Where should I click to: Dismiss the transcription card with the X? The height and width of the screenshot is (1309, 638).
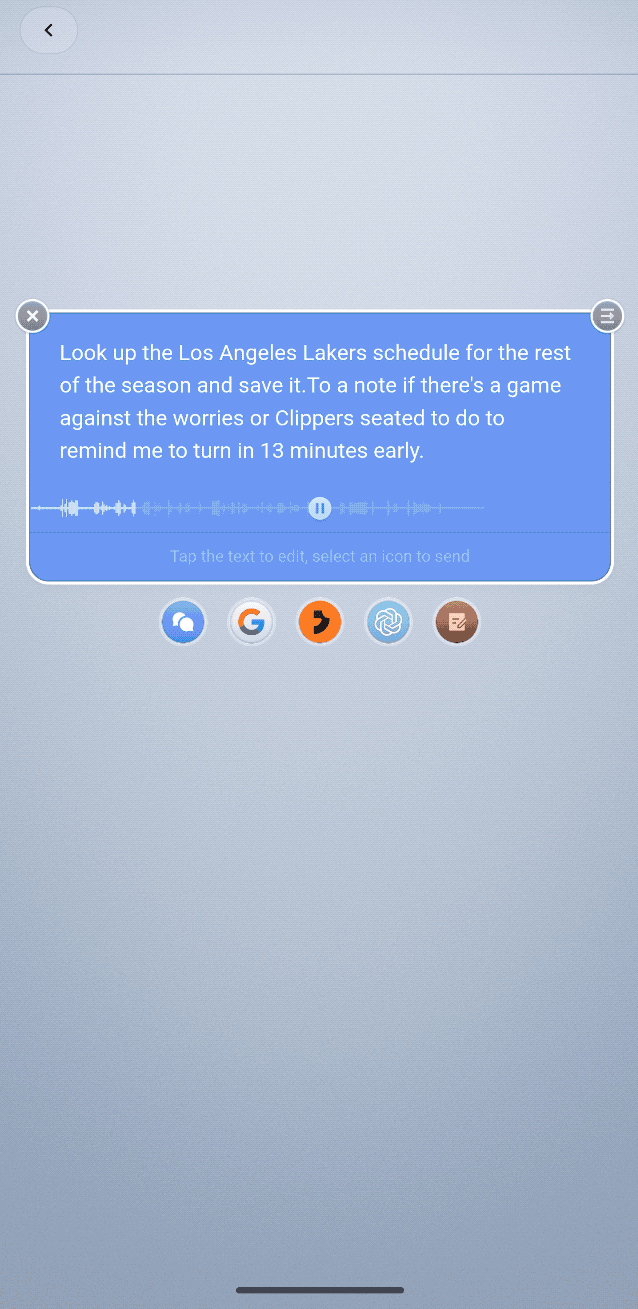[32, 316]
